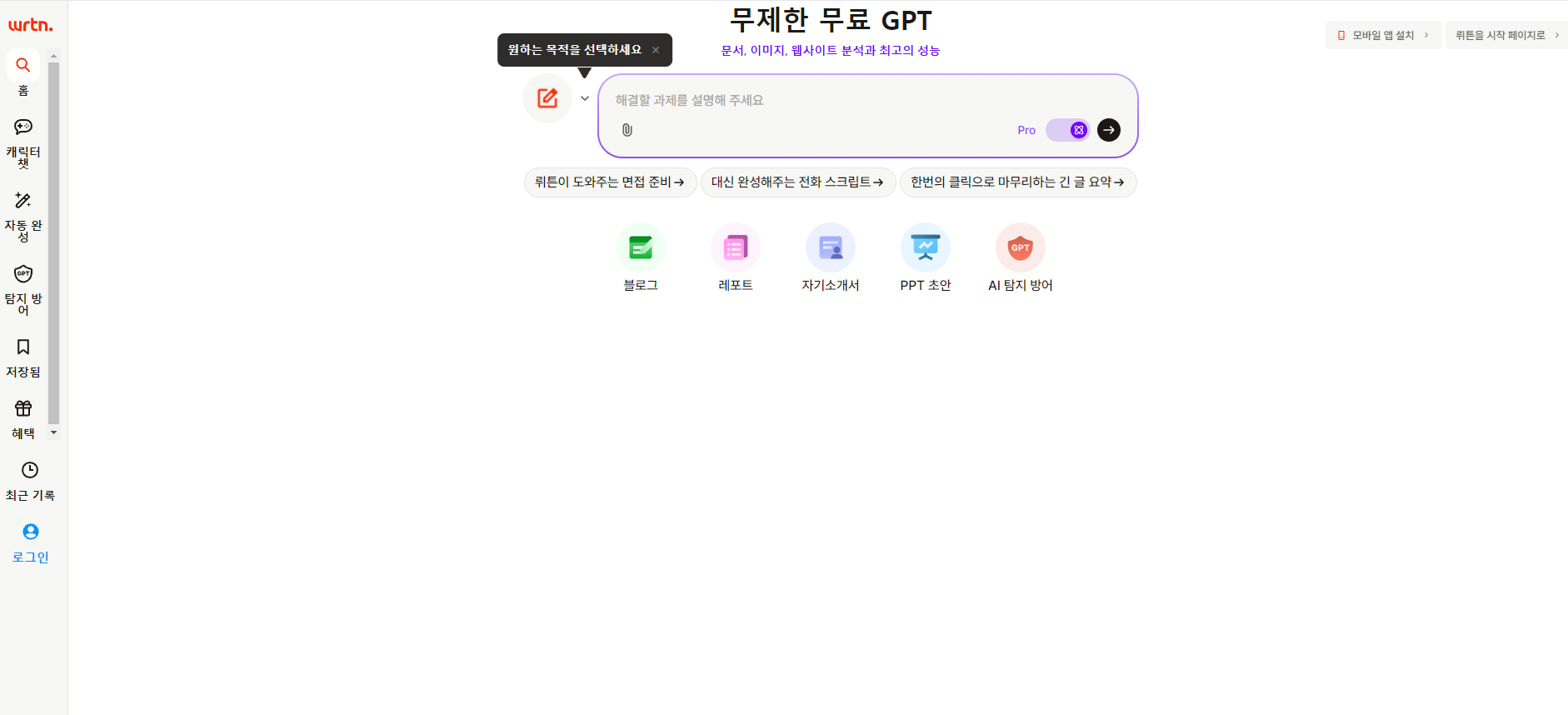Start a PPT 초안
This screenshot has height=715, width=1568.
pos(926,258)
